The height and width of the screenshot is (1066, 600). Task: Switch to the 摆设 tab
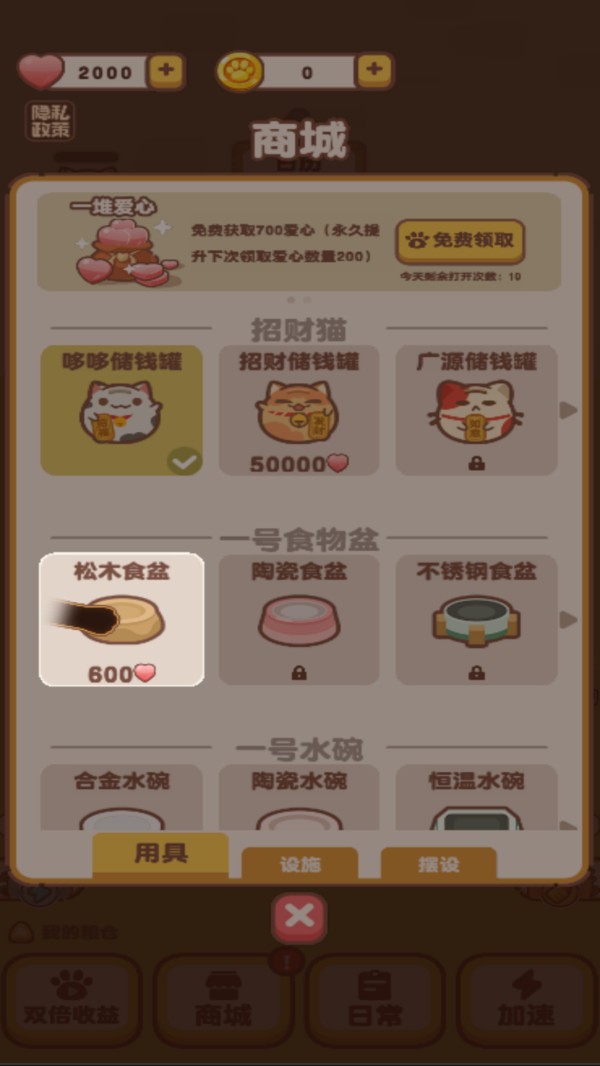pyautogui.click(x=438, y=864)
